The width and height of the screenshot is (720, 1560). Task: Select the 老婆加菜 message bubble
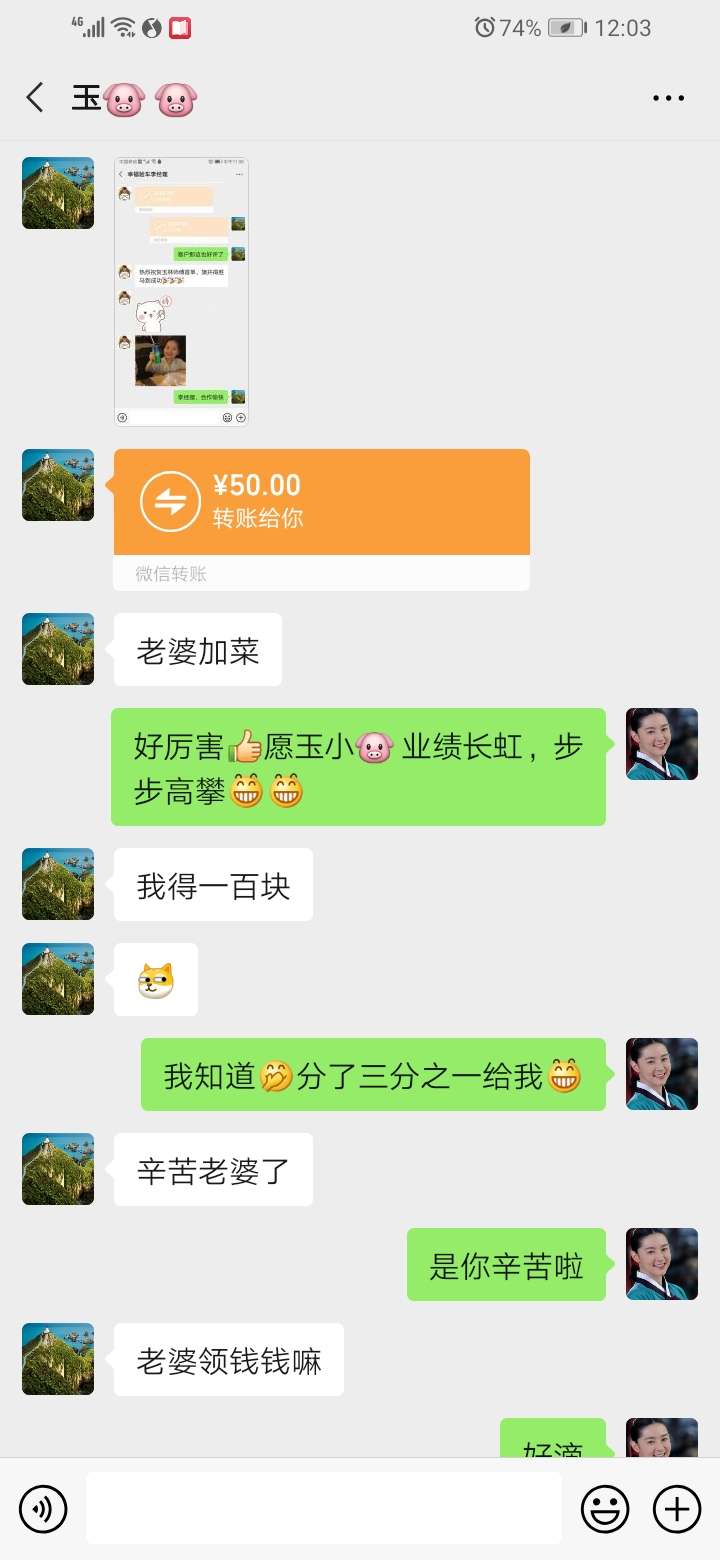tap(197, 650)
